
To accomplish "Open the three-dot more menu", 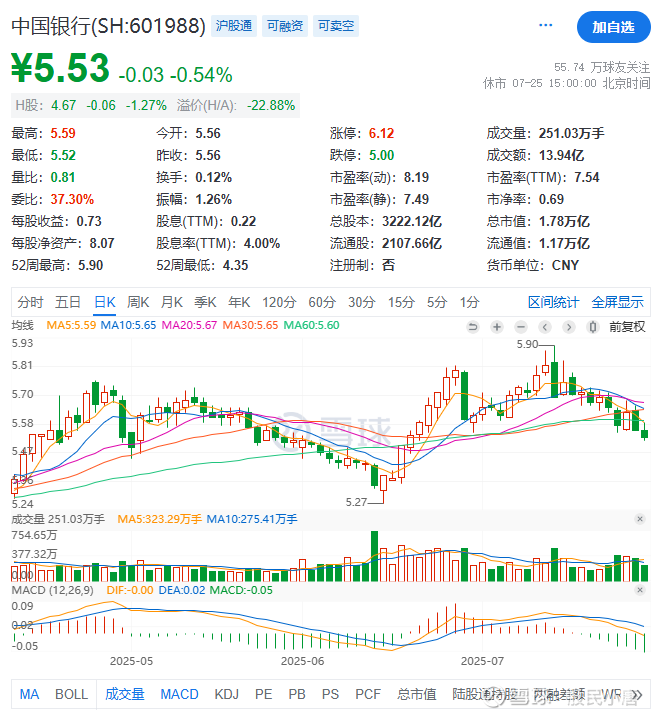I will [545, 26].
